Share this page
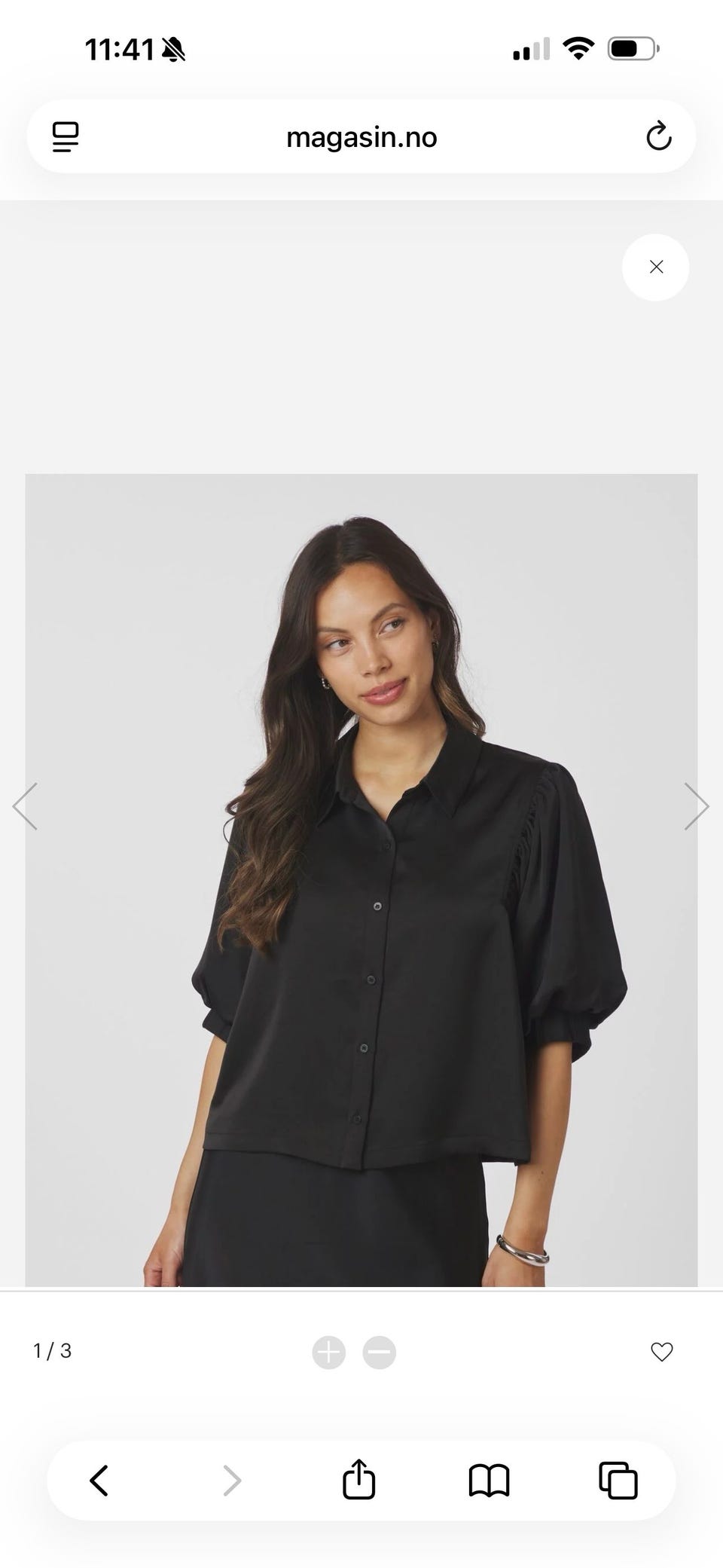Image resolution: width=723 pixels, height=1568 pixels. point(358,1480)
